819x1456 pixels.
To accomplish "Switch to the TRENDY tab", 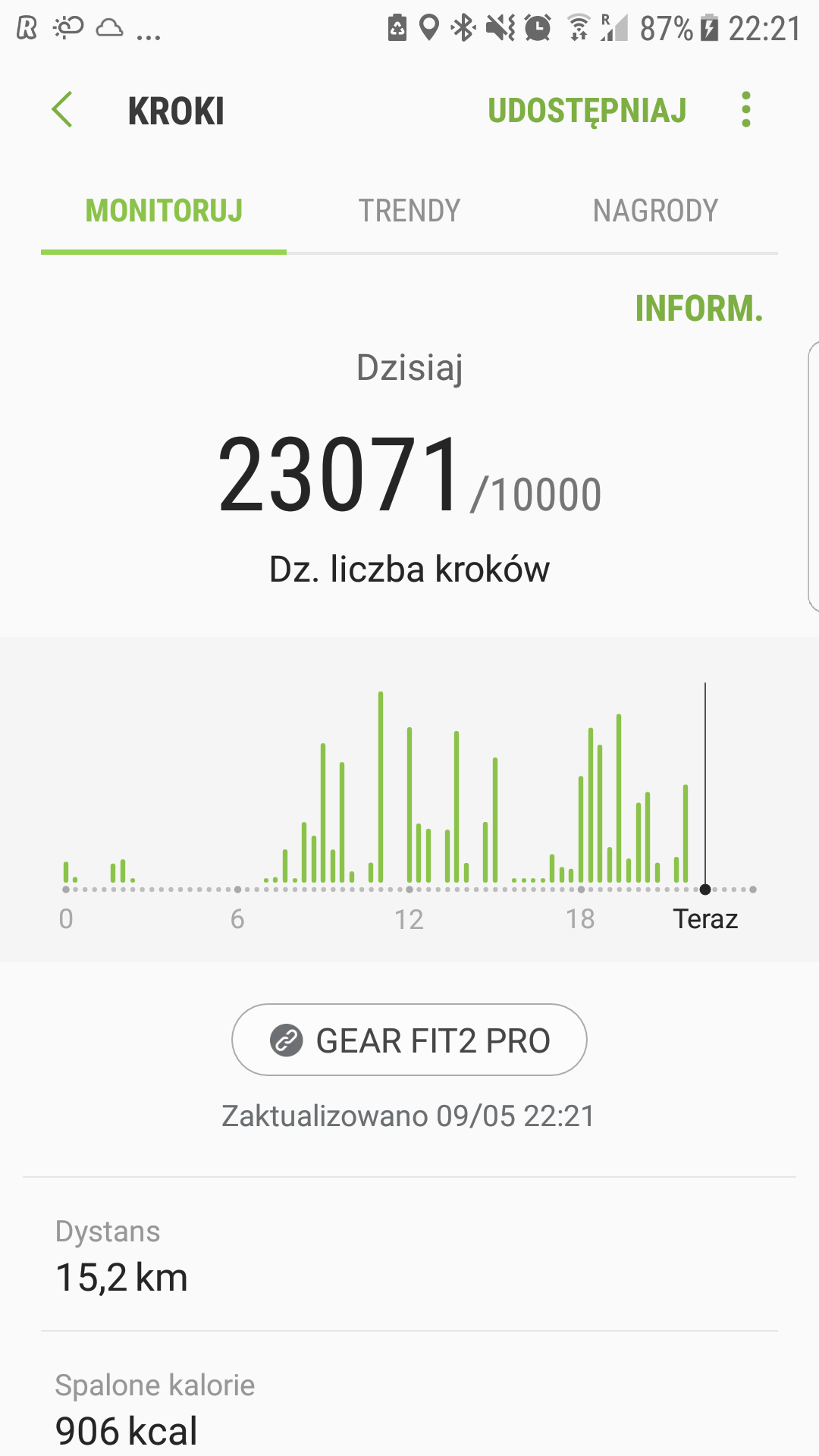I will coord(409,211).
